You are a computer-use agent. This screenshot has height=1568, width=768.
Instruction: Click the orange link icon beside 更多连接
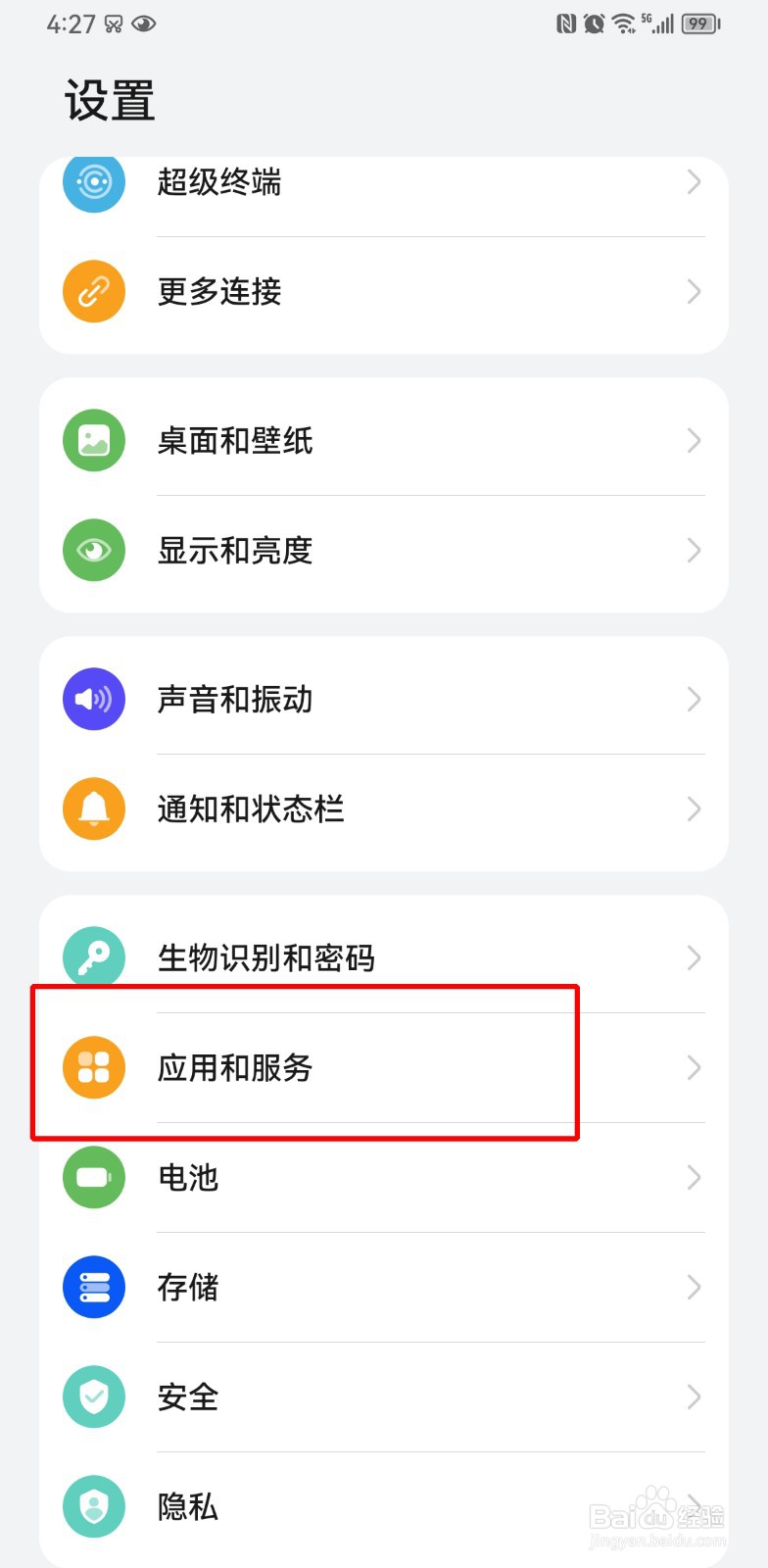(94, 291)
